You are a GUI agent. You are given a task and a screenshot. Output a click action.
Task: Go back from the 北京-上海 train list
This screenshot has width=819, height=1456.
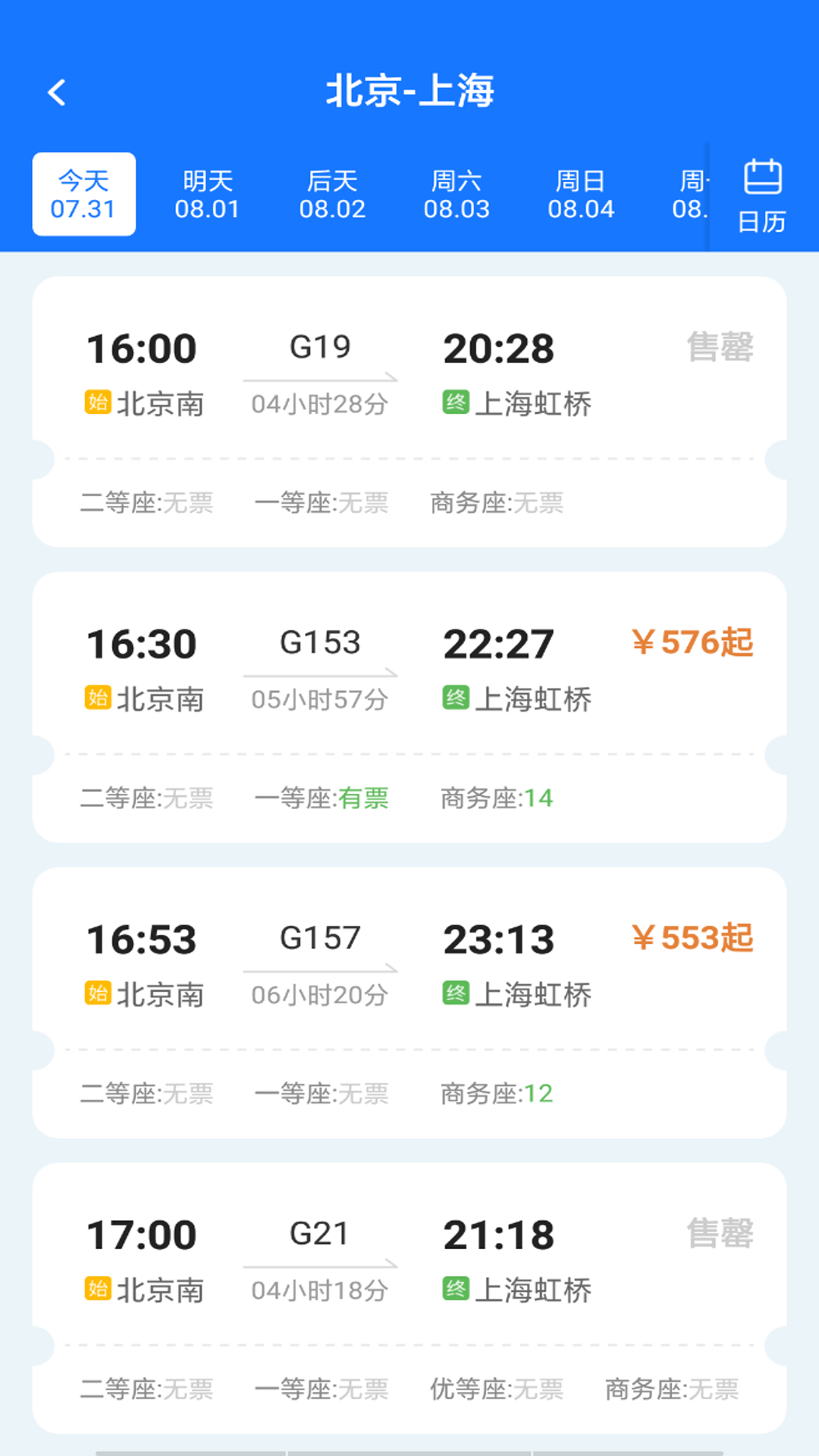click(57, 93)
